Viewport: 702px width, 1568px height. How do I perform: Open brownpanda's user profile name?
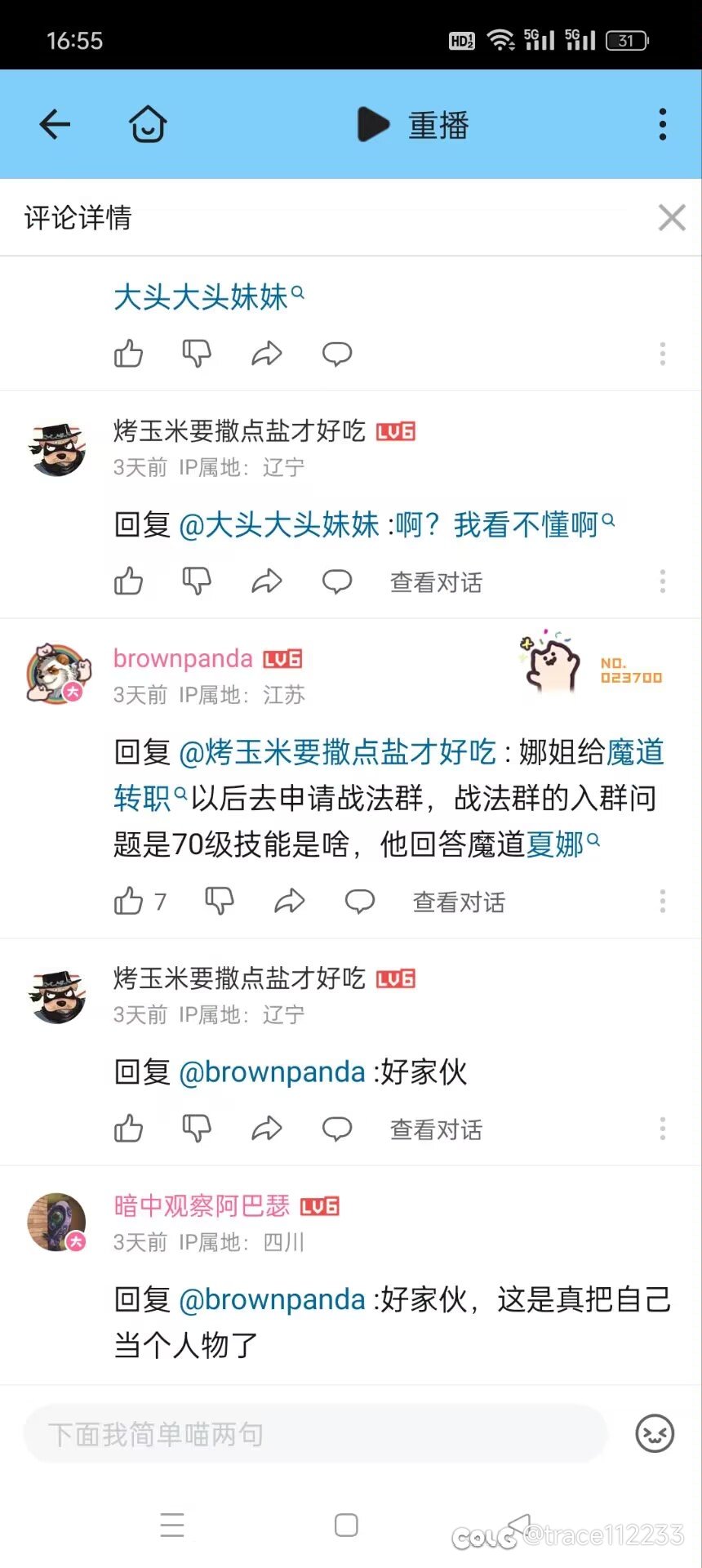click(183, 658)
